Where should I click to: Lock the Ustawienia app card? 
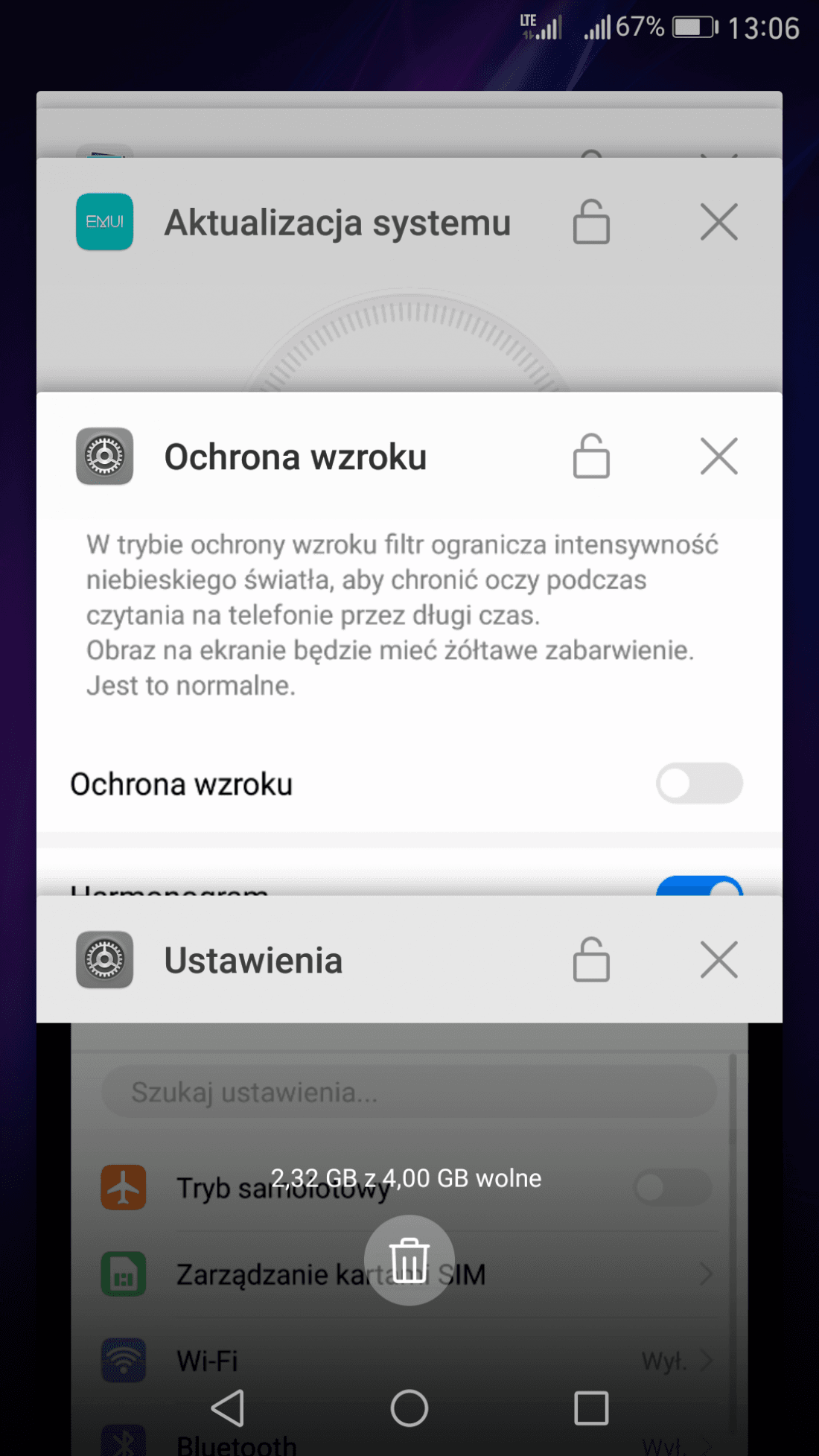tap(591, 959)
